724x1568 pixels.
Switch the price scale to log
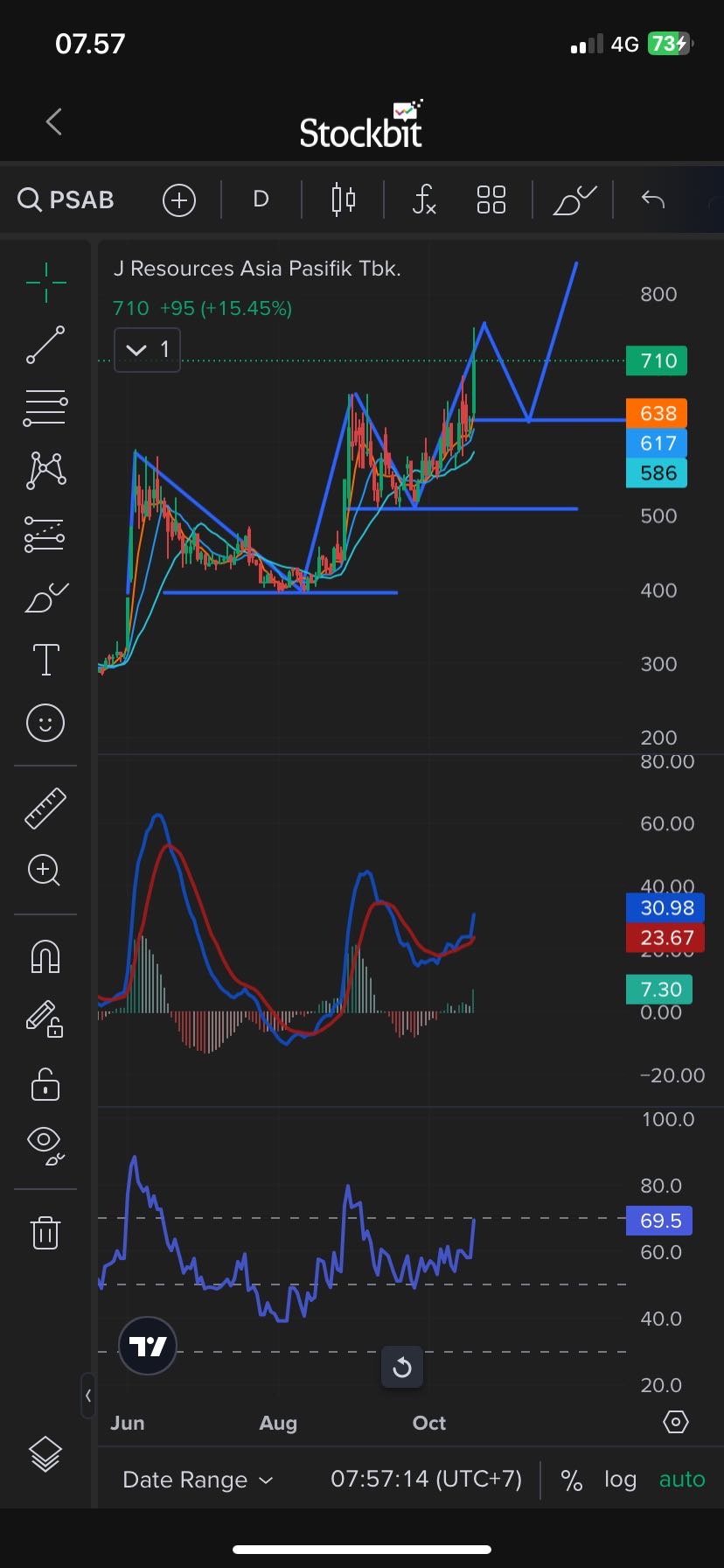click(620, 1480)
